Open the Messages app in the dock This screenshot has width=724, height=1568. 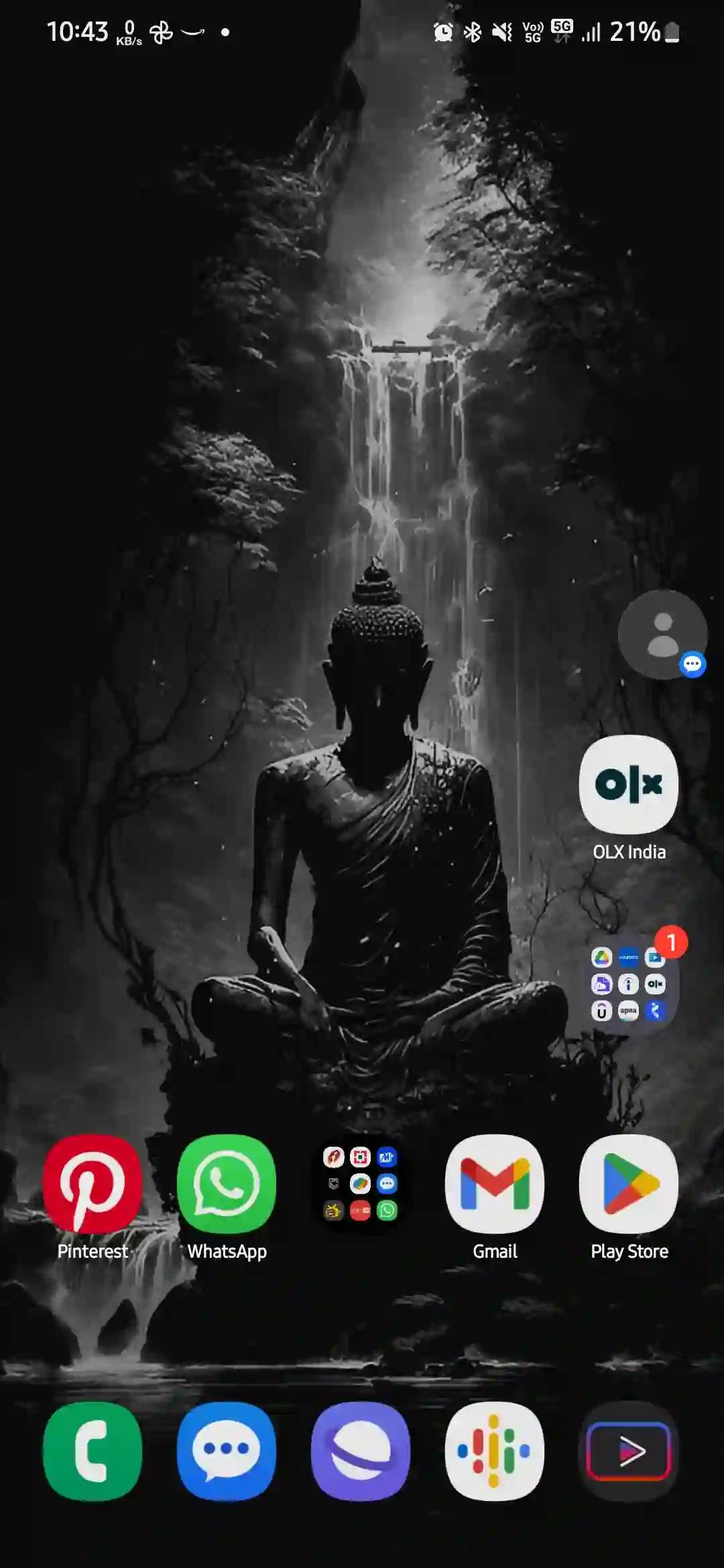tap(227, 1451)
